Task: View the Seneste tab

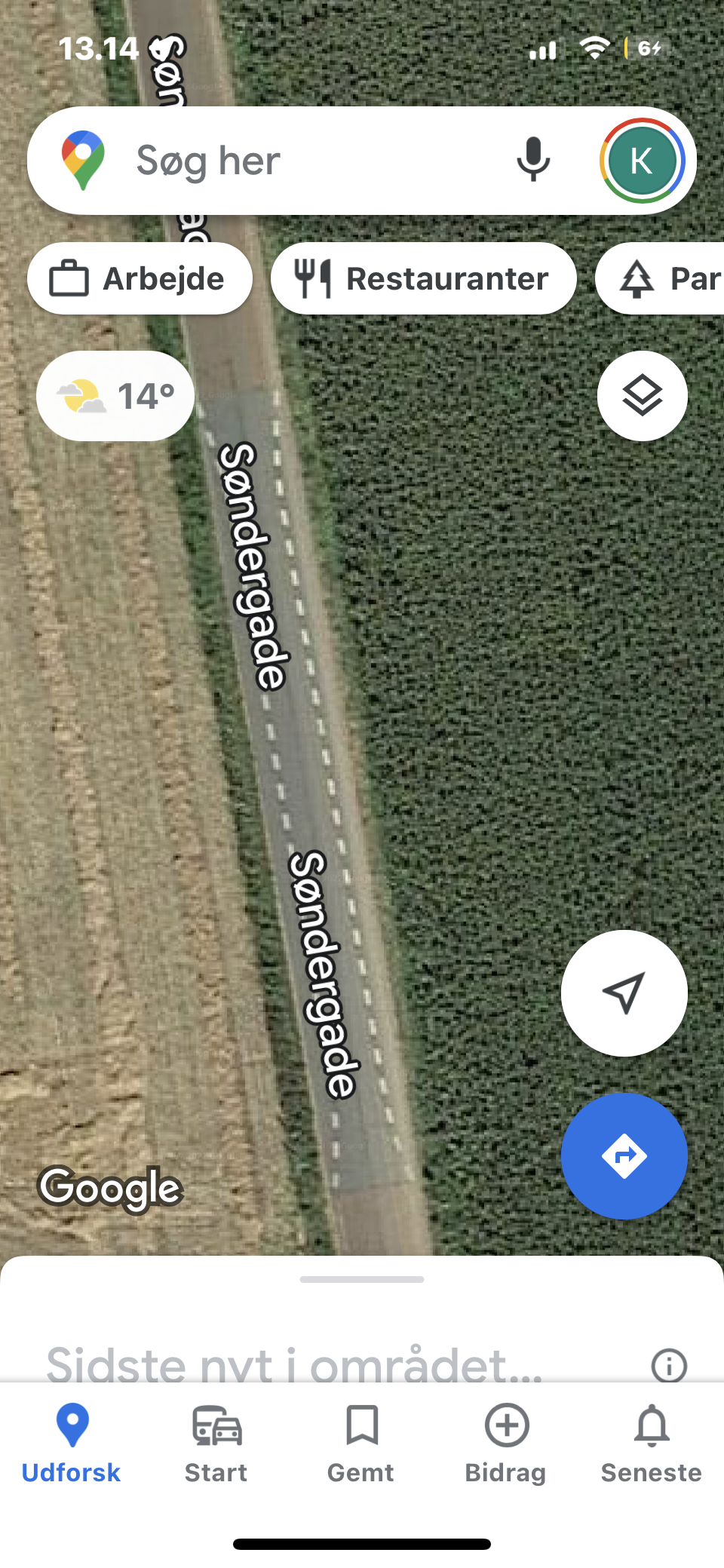Action: pos(652,1442)
